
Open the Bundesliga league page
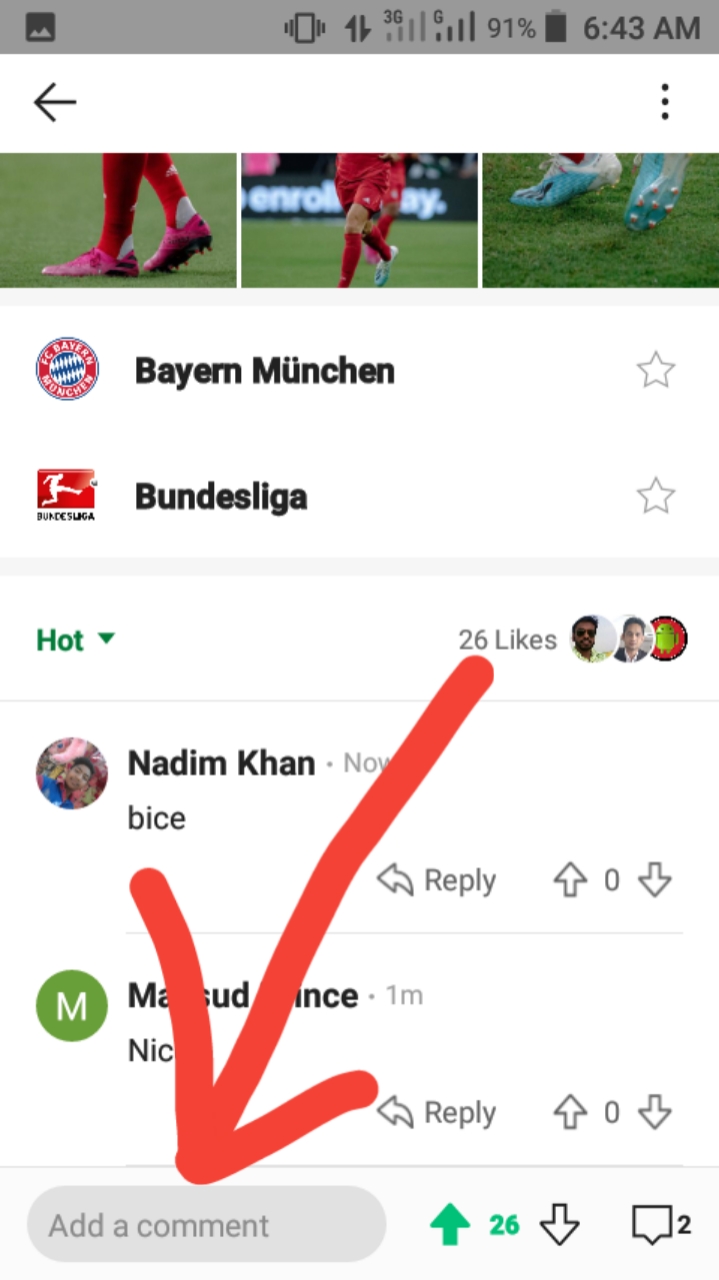[220, 497]
